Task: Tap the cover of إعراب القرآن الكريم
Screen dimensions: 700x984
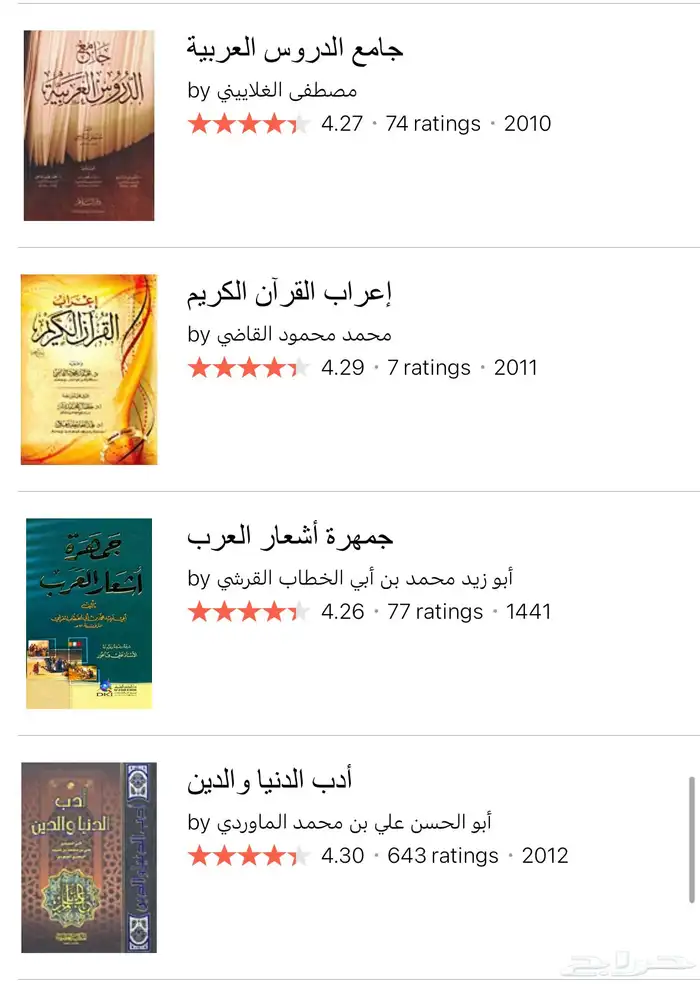Action: [89, 369]
